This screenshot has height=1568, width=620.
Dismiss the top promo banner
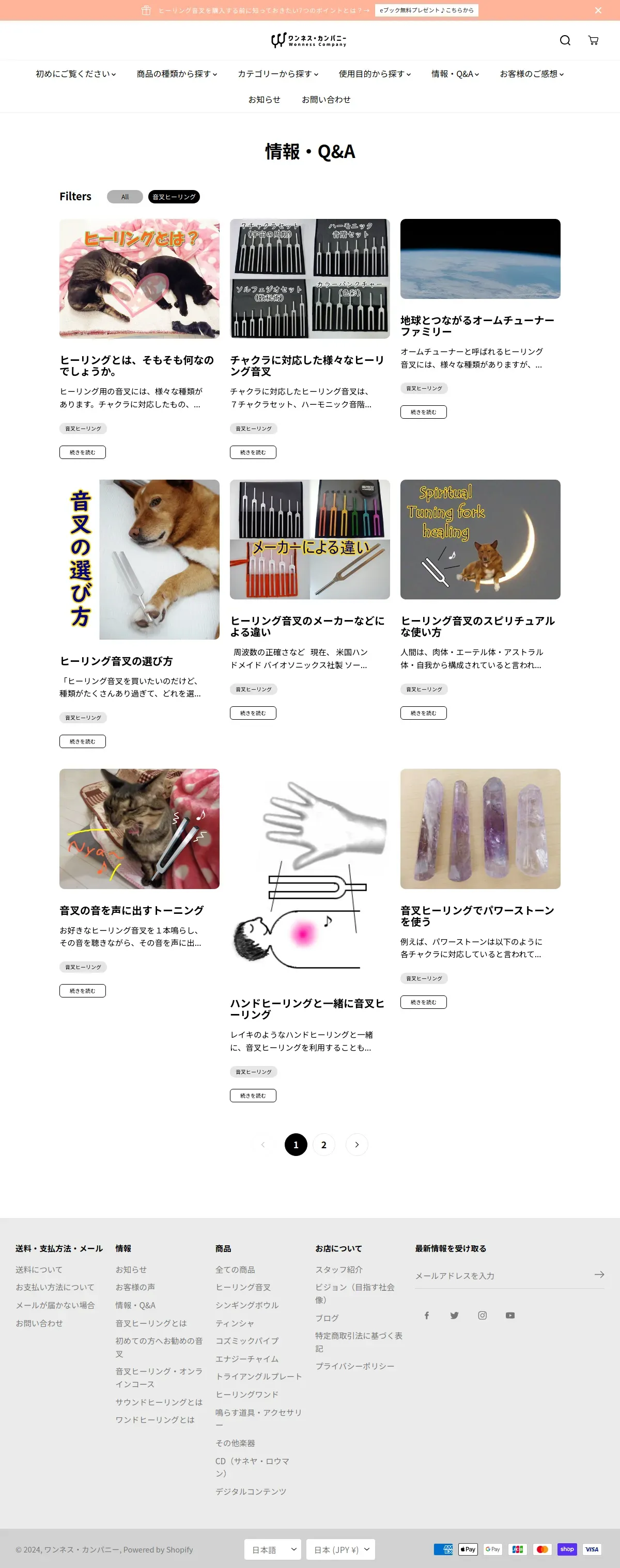pyautogui.click(x=598, y=10)
